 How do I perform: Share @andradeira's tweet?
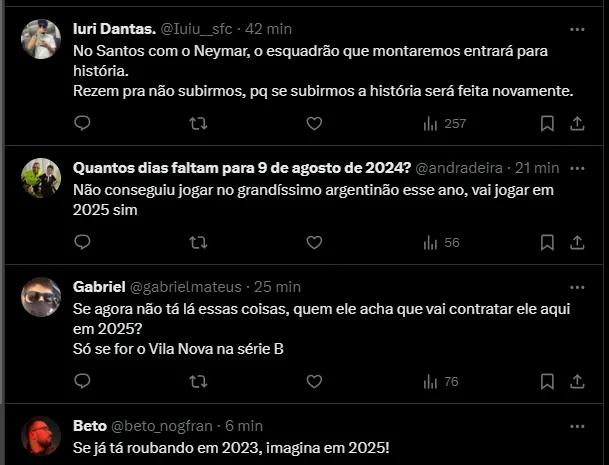577,242
